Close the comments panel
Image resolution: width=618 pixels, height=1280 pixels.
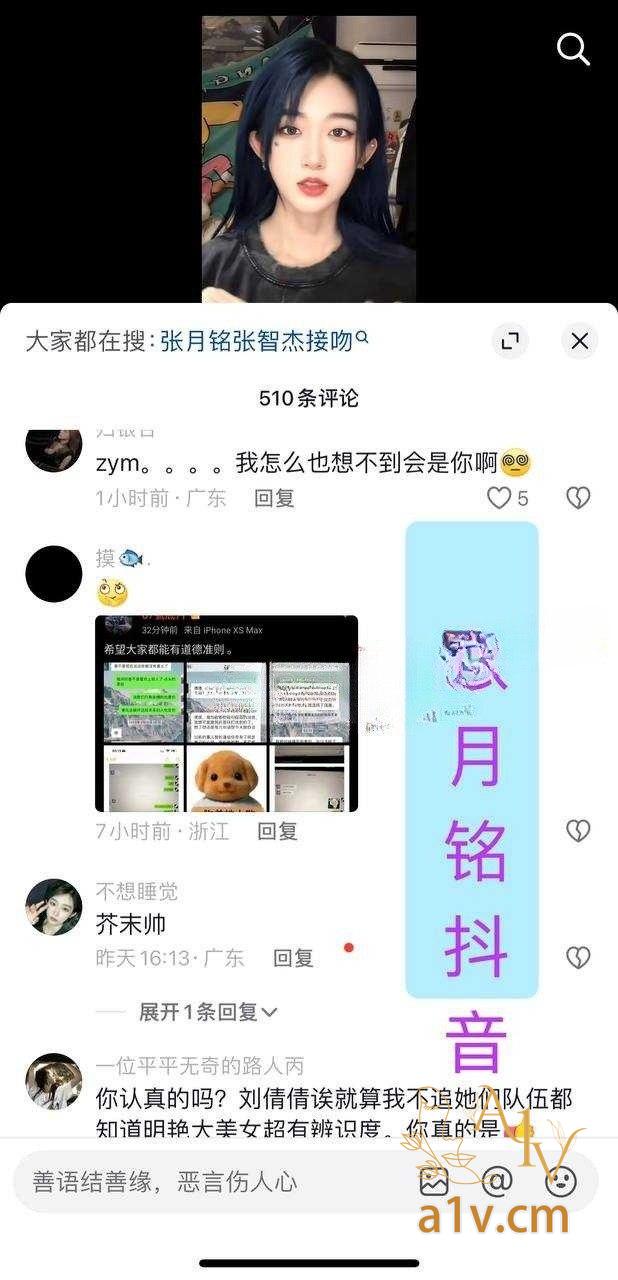(x=579, y=341)
